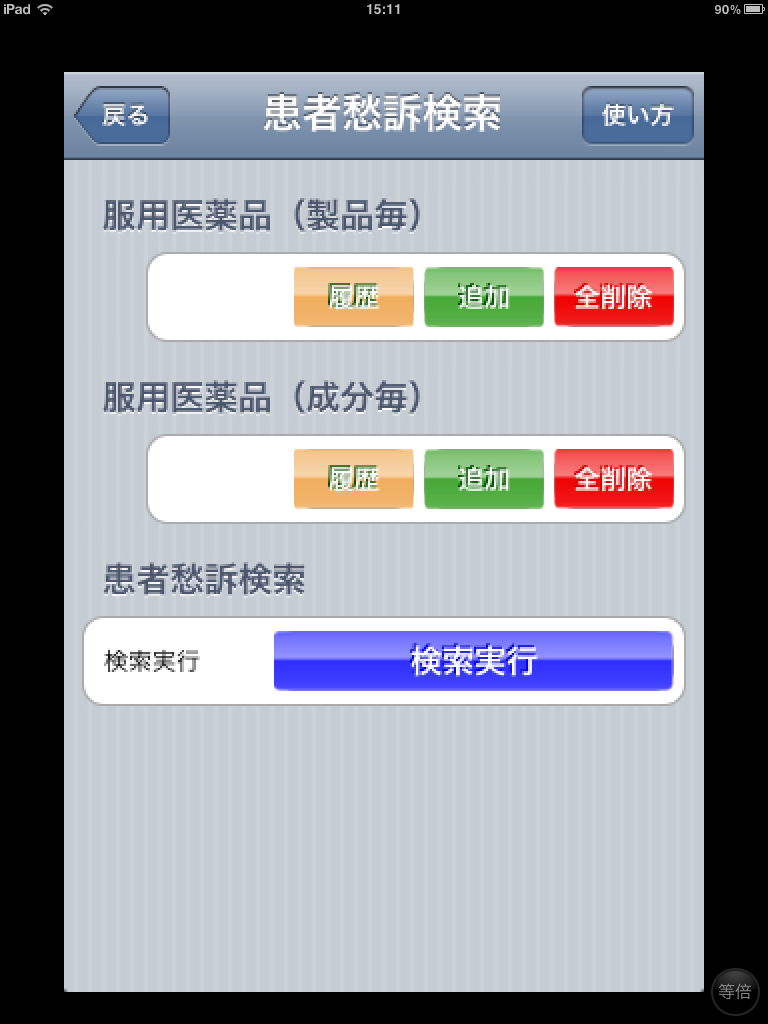Open 履歴 for 服用医薬品（成分毎）
This screenshot has height=1024, width=768.
[353, 479]
